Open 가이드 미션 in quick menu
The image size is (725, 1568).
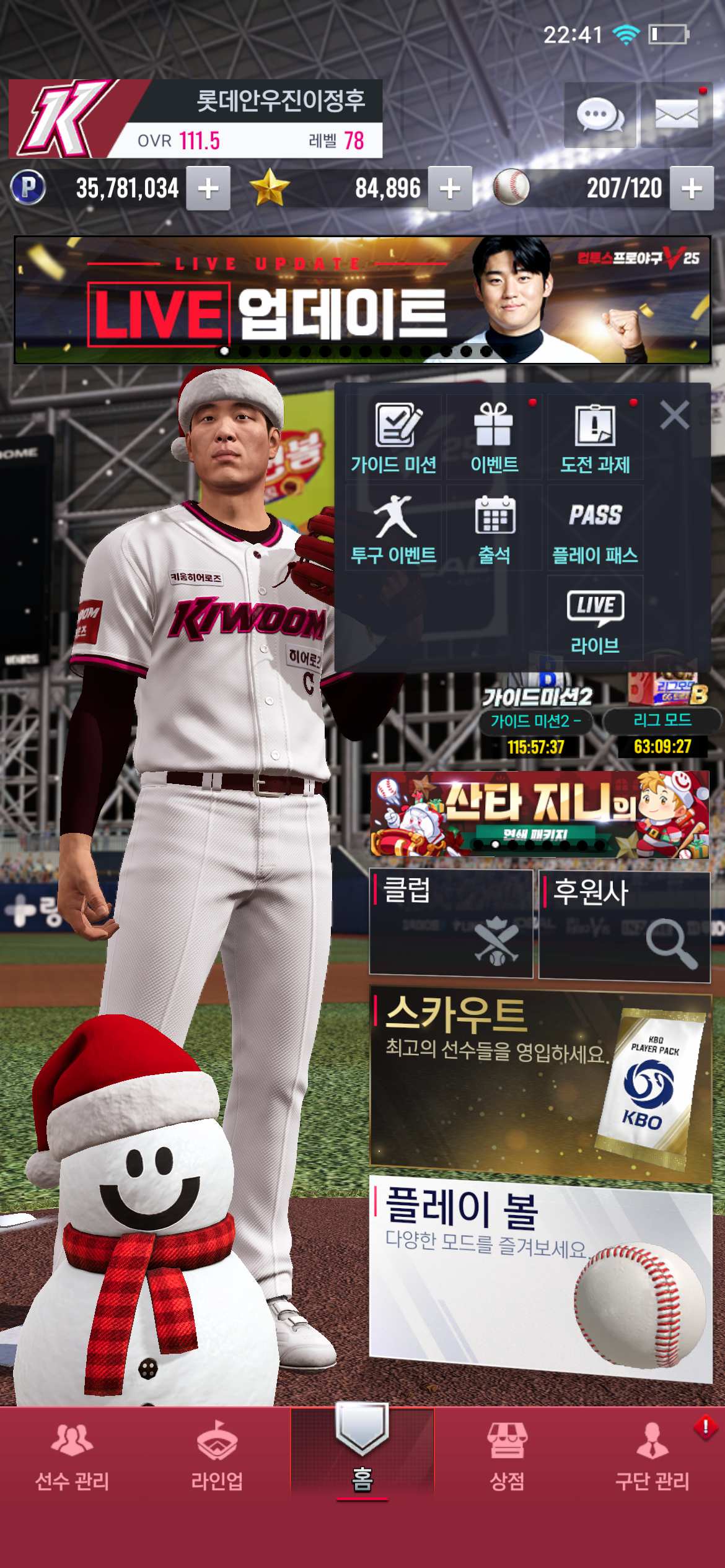(393, 437)
